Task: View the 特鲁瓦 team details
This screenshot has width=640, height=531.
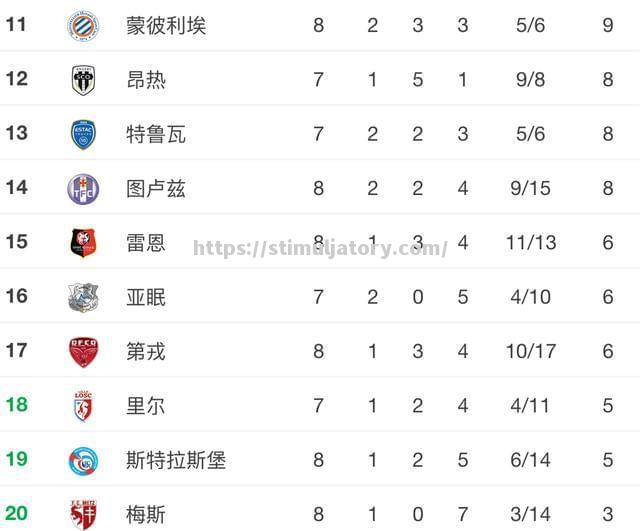Action: 156,134
